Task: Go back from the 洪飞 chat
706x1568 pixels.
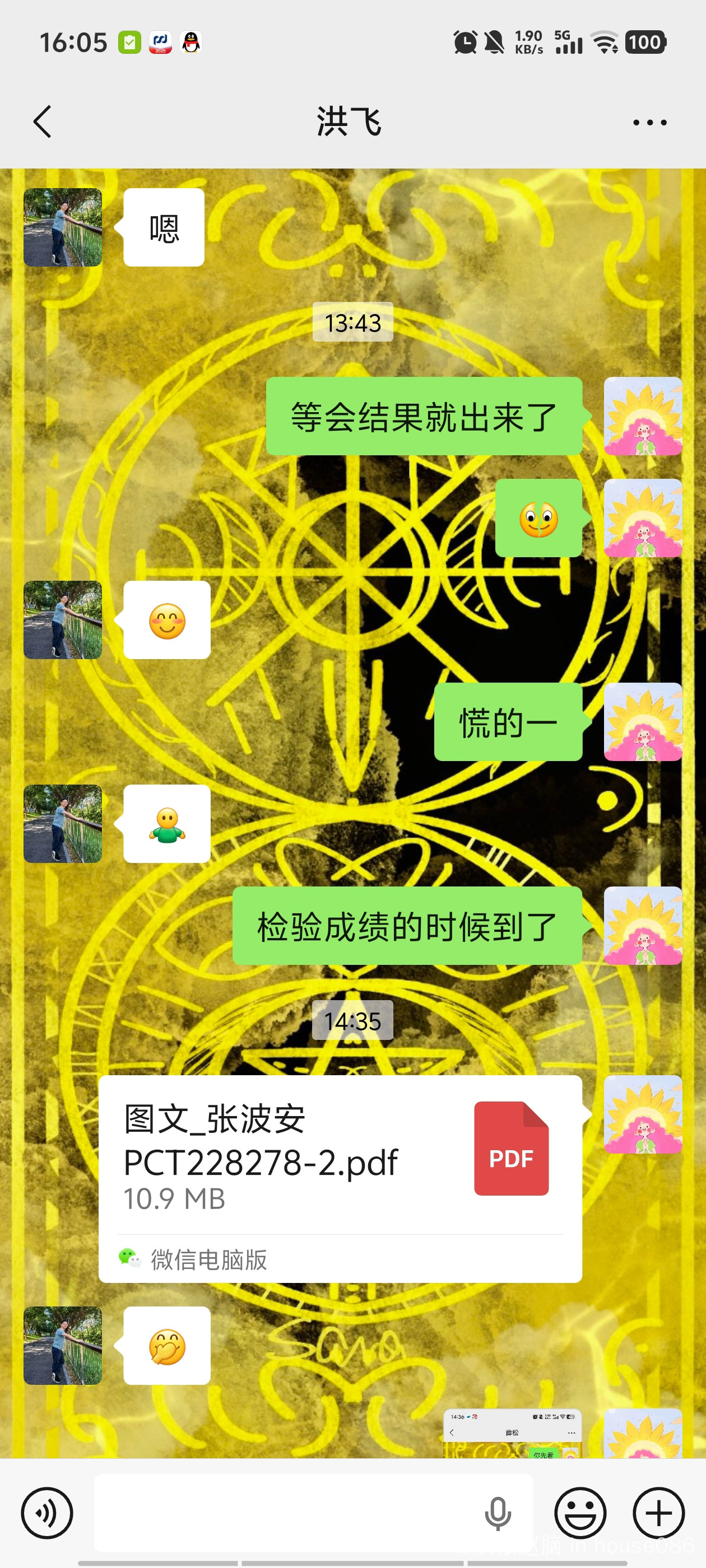Action: tap(42, 122)
